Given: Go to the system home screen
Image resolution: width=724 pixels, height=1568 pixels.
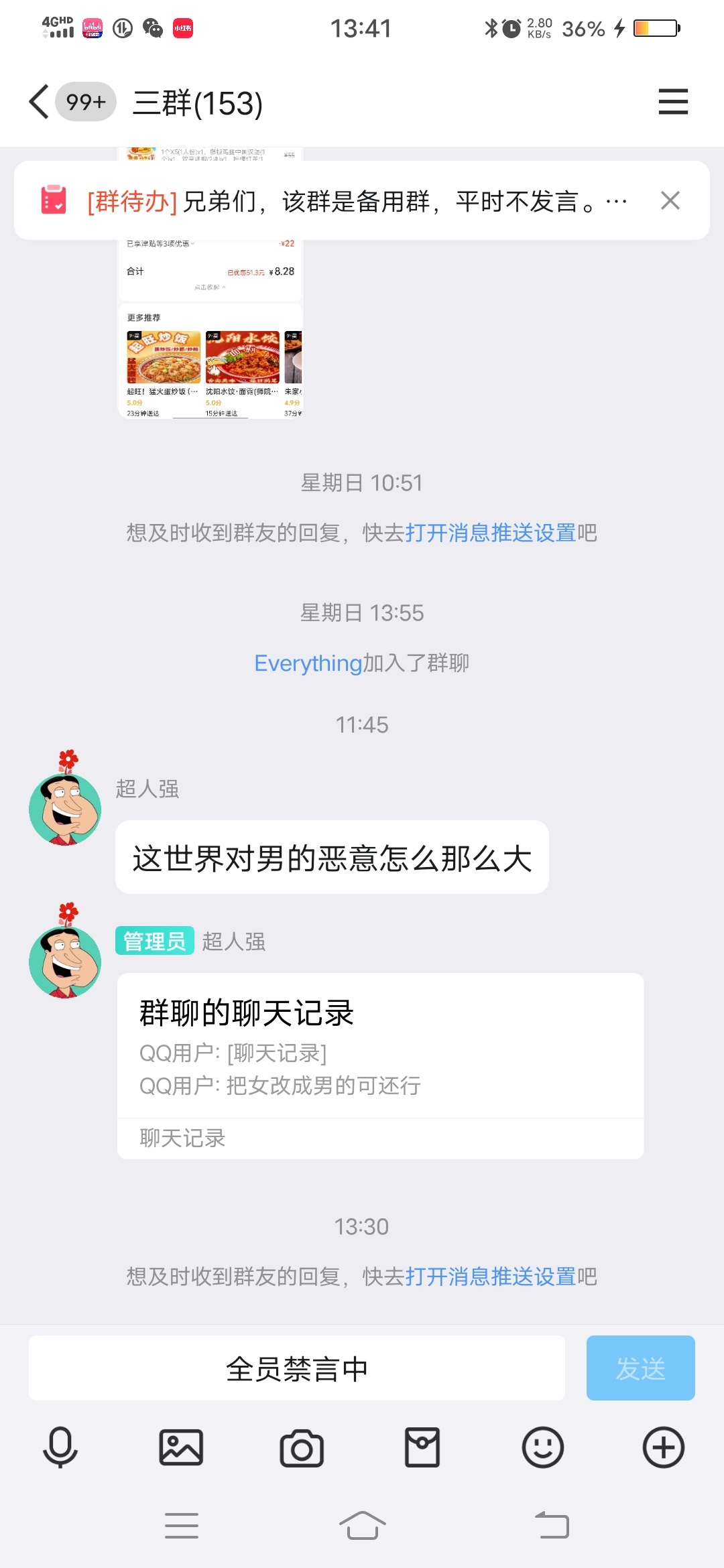Looking at the screenshot, I should [x=362, y=1526].
